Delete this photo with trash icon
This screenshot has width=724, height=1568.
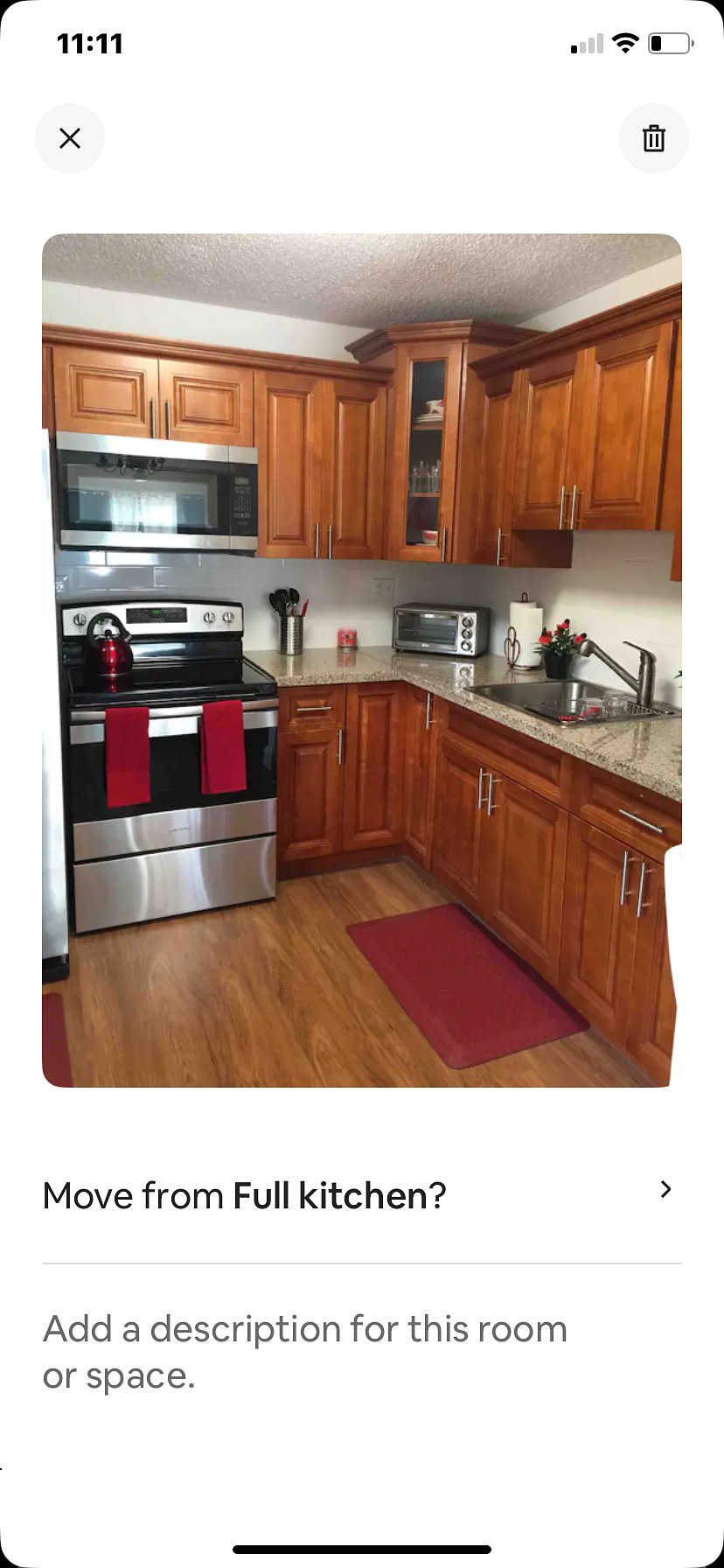pyautogui.click(x=653, y=138)
